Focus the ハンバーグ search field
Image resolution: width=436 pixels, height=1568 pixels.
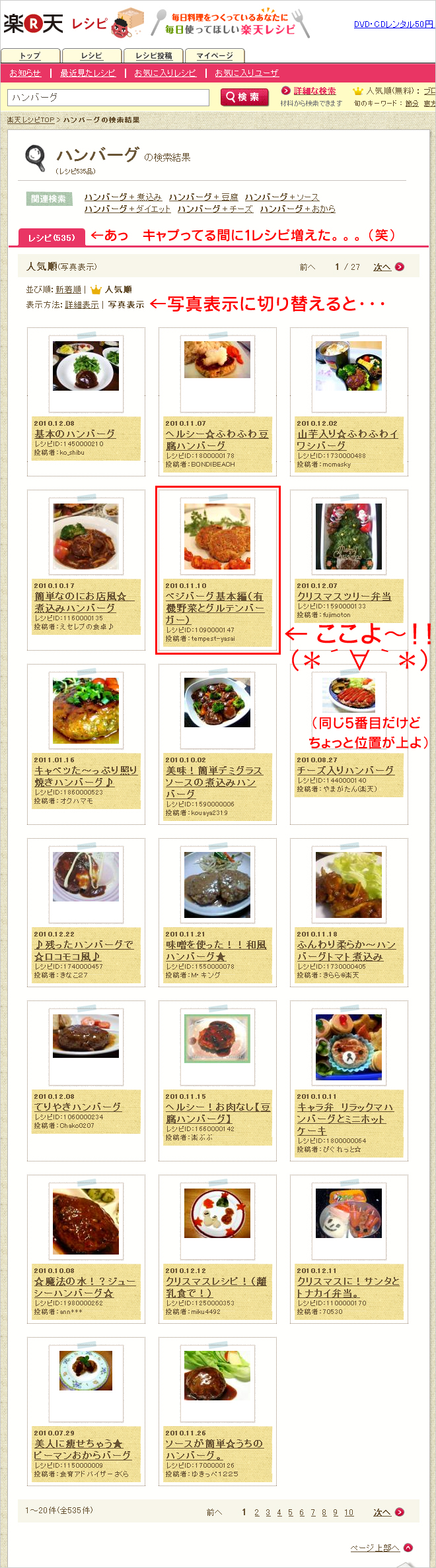[108, 97]
